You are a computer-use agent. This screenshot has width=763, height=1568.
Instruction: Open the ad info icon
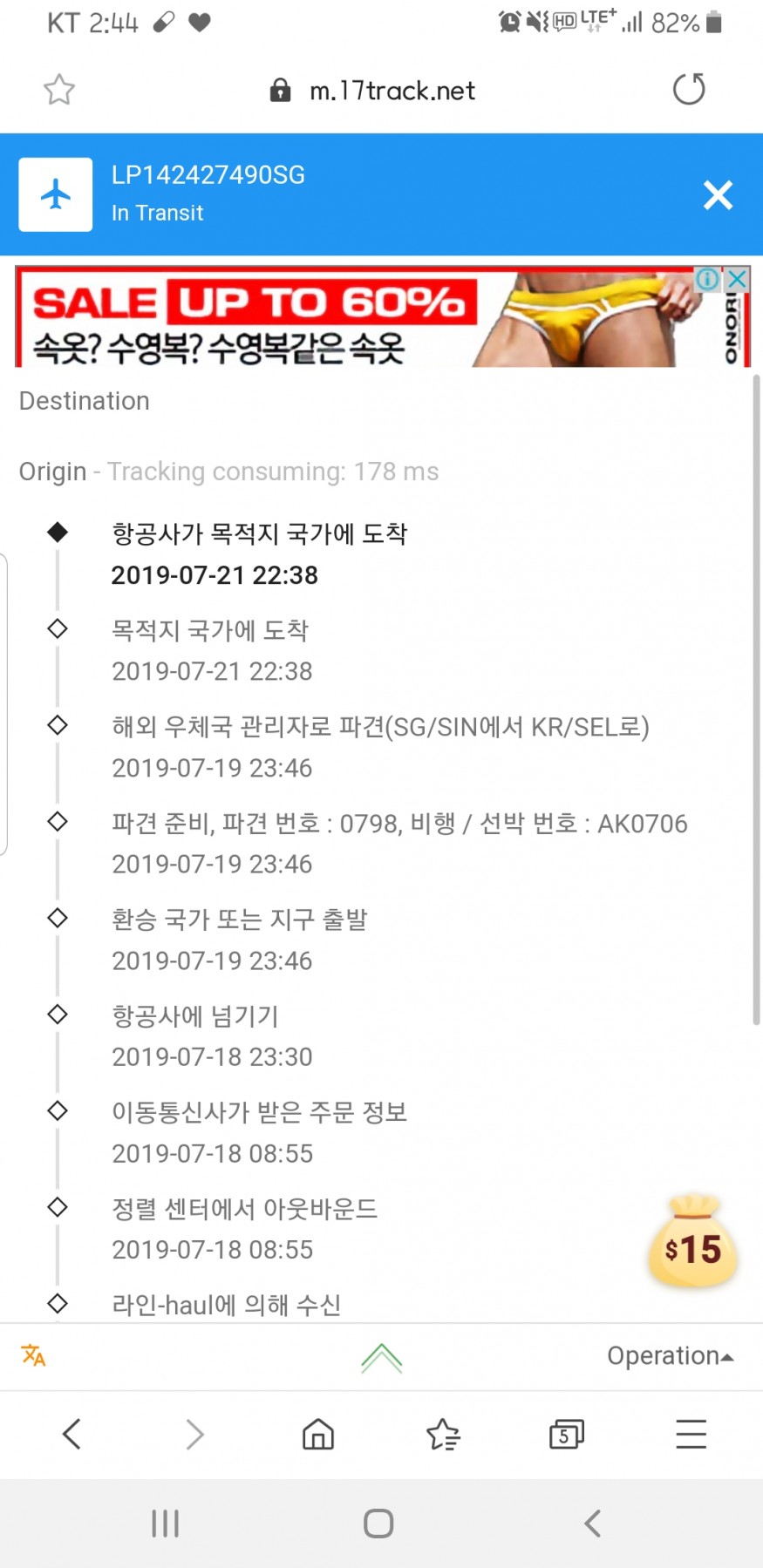[x=707, y=279]
